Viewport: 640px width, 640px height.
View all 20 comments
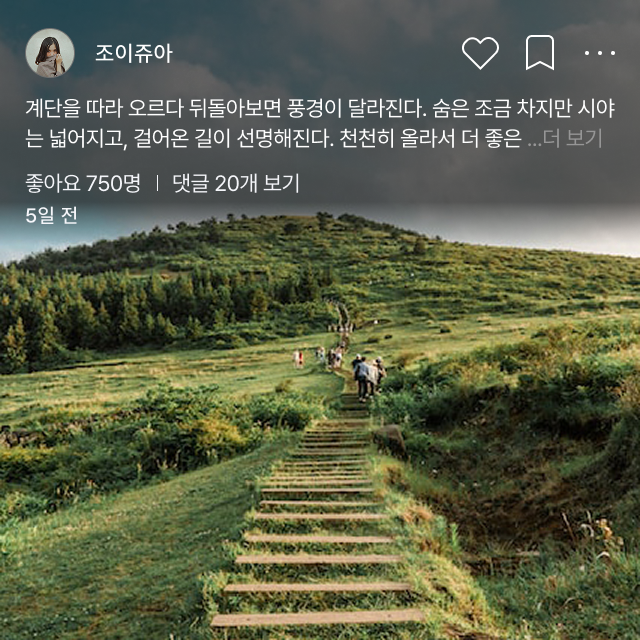235,183
